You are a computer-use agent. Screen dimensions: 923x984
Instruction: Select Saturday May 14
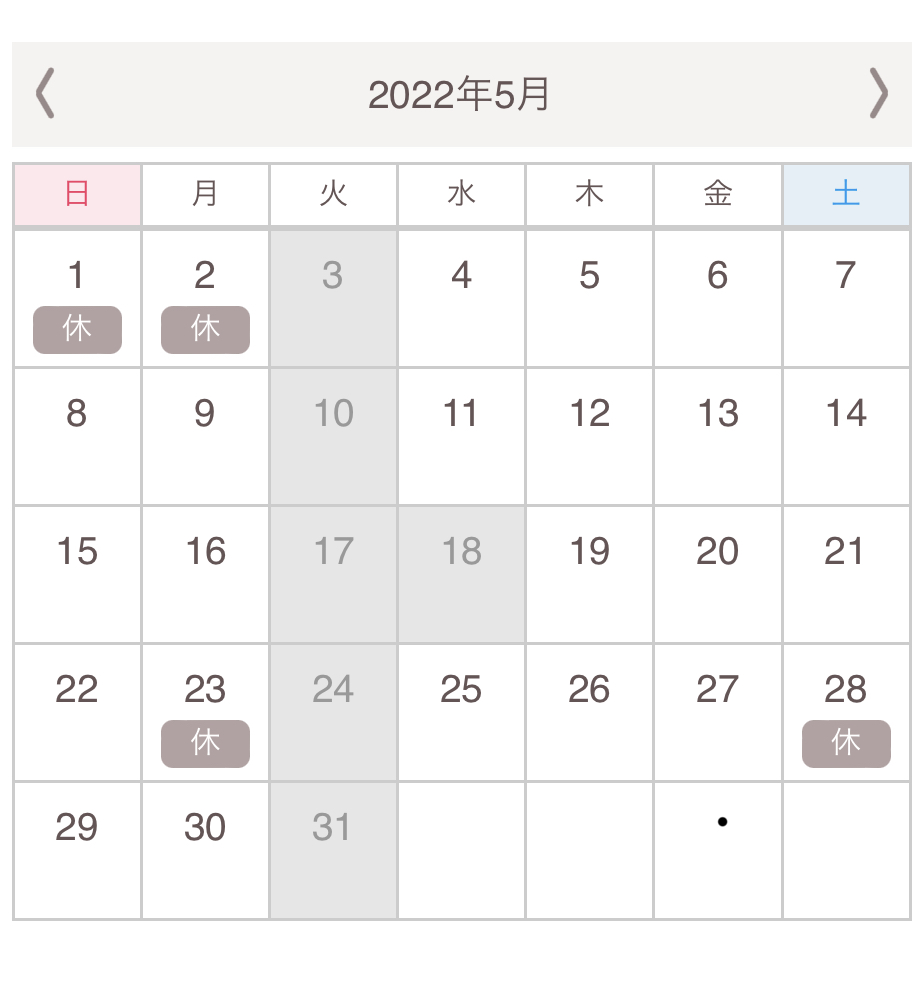pyautogui.click(x=846, y=435)
